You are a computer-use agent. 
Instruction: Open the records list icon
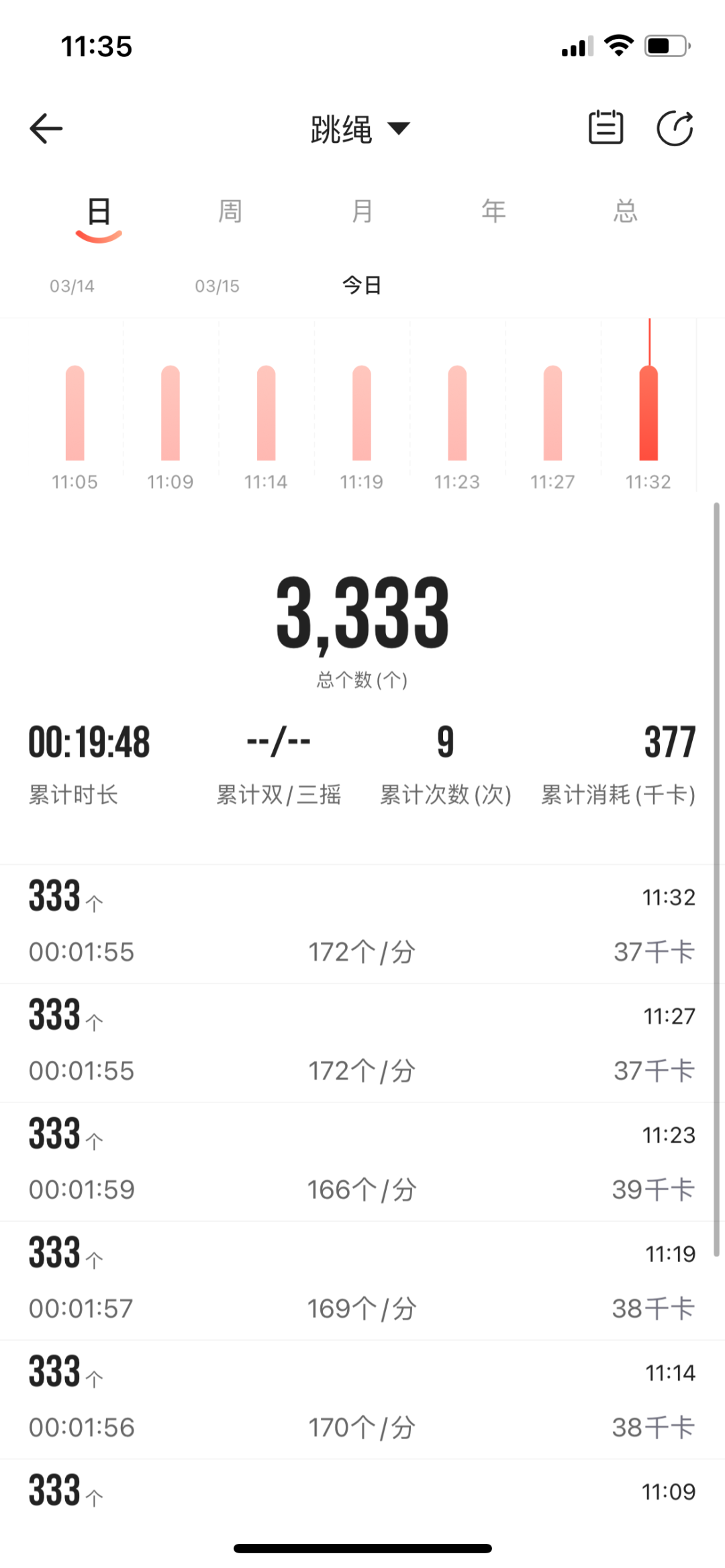coord(606,127)
